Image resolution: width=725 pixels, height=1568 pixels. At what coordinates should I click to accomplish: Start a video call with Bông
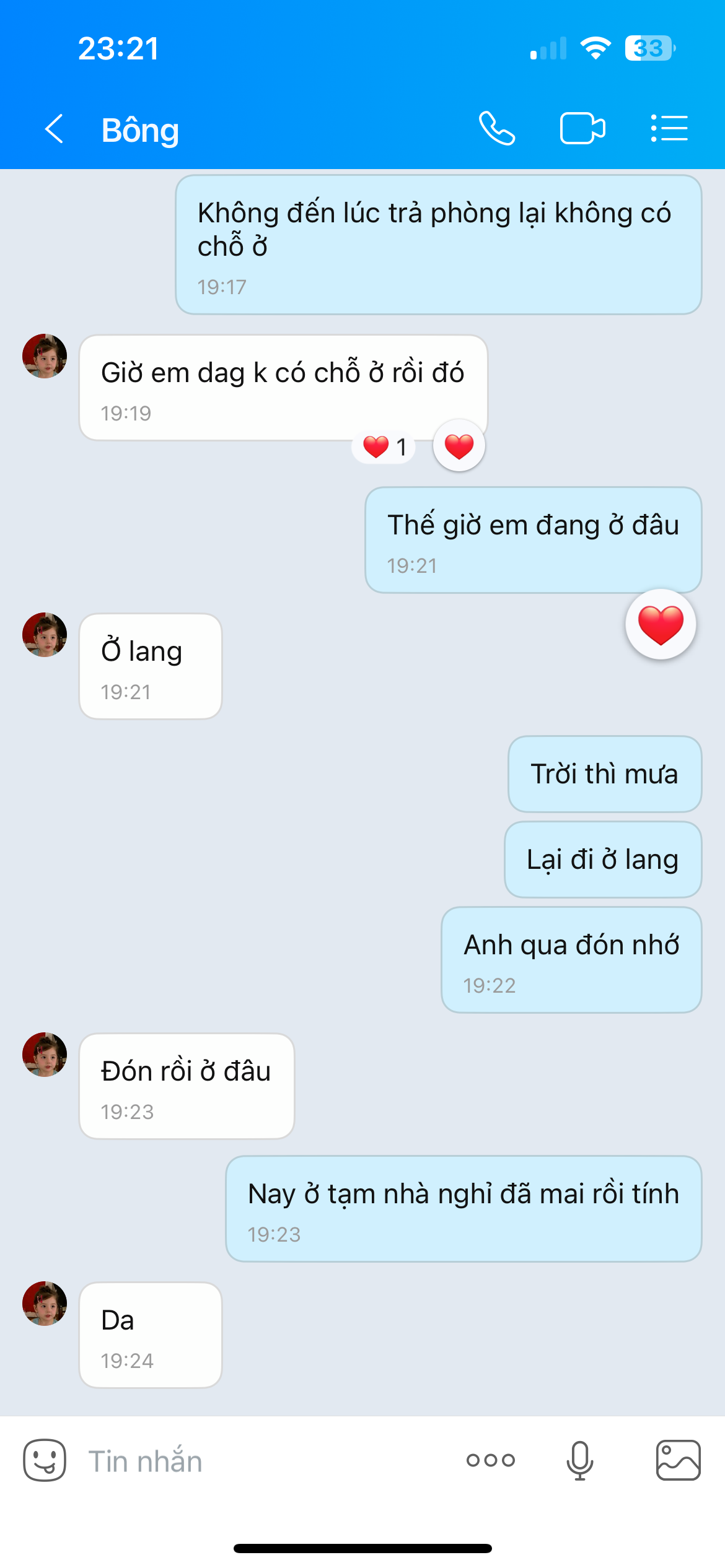[x=582, y=129]
